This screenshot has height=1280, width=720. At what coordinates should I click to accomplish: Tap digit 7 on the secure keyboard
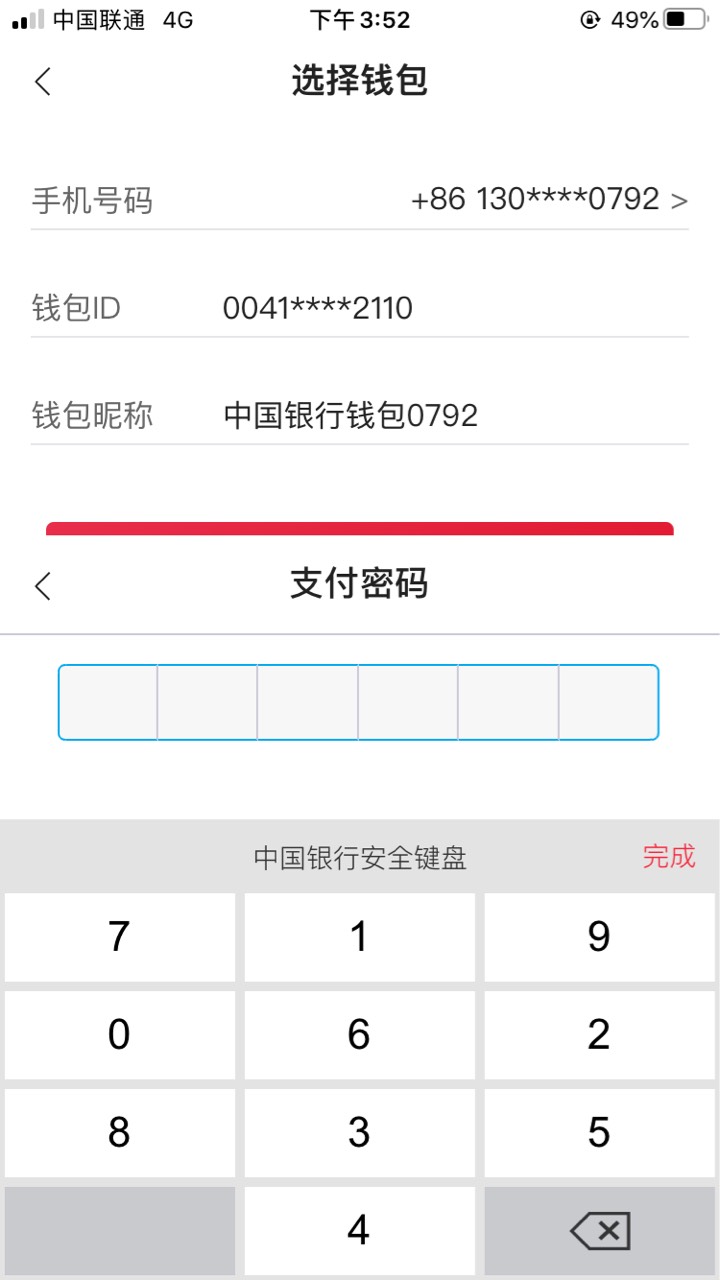[x=119, y=937]
